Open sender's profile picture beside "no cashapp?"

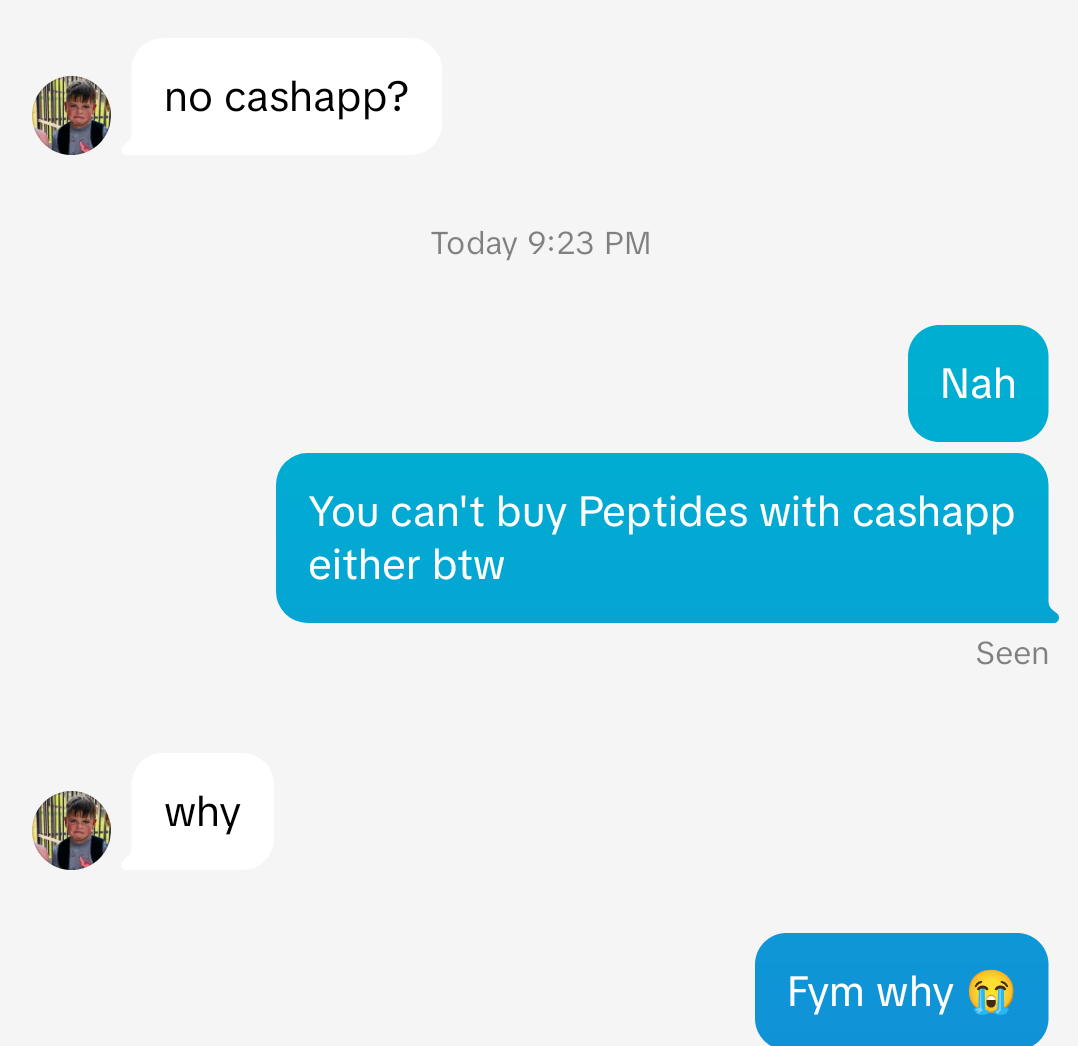coord(71,115)
